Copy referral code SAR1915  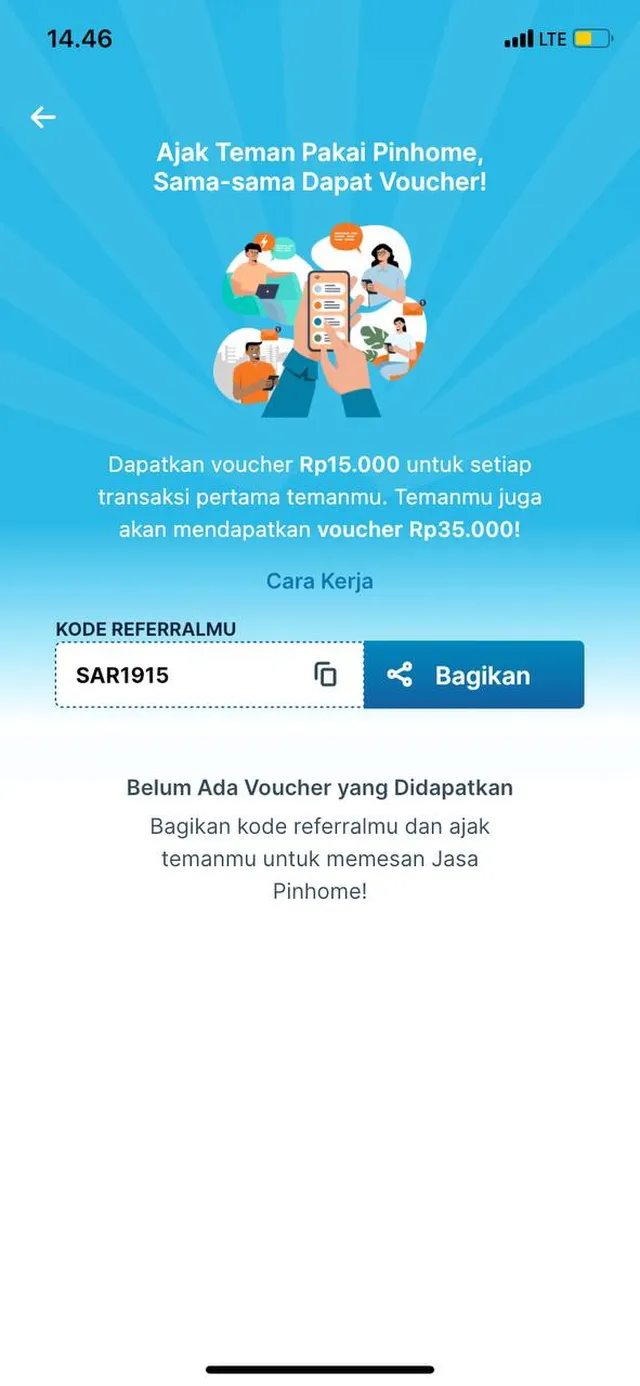click(x=326, y=675)
